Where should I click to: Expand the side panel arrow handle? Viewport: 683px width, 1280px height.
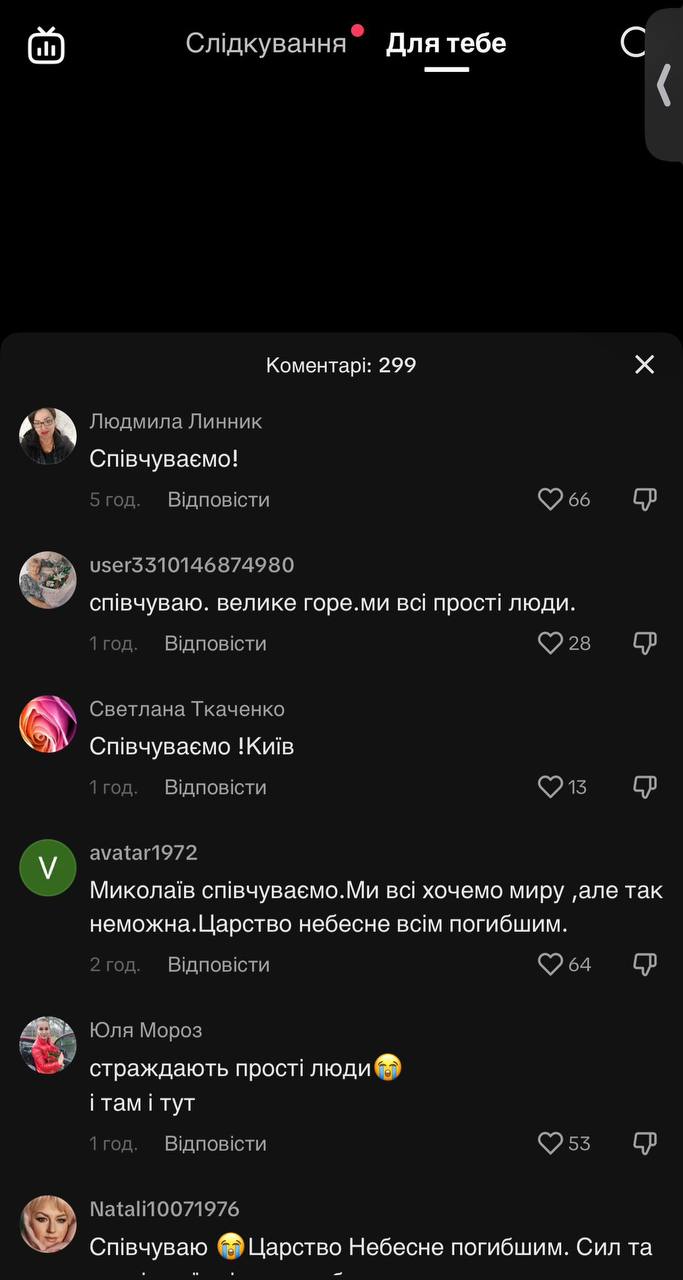tap(664, 85)
